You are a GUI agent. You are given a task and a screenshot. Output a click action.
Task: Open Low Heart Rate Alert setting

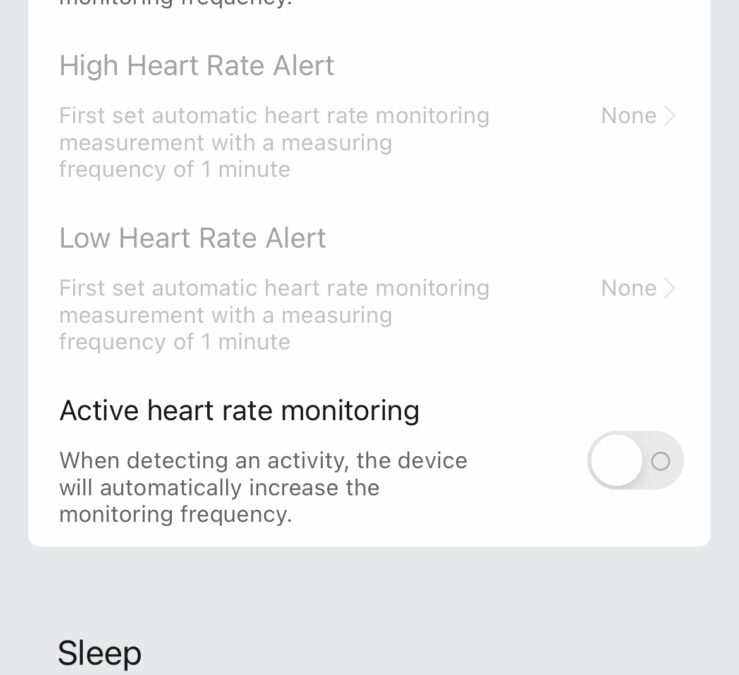pos(637,288)
